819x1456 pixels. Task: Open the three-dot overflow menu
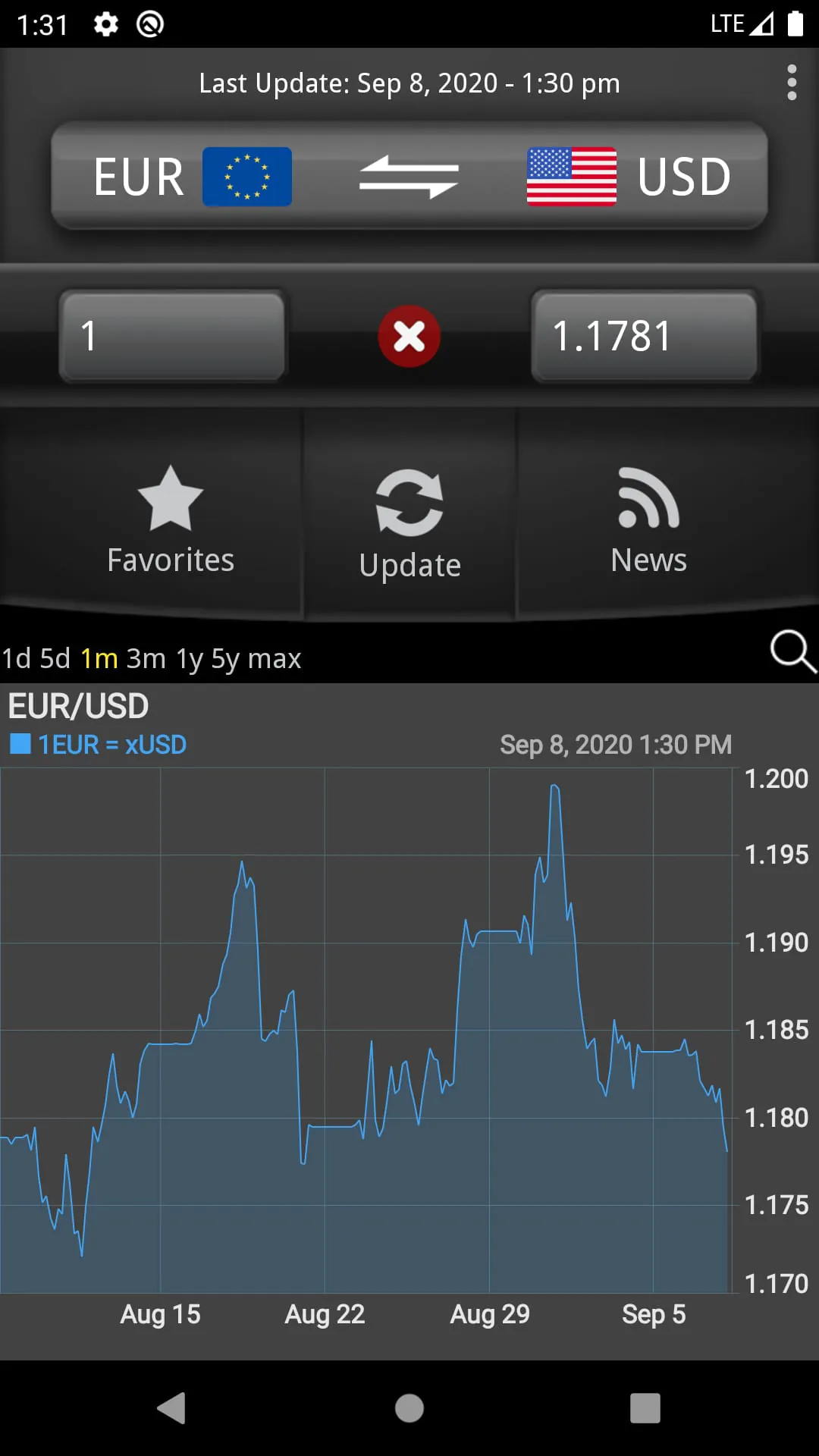[x=791, y=82]
